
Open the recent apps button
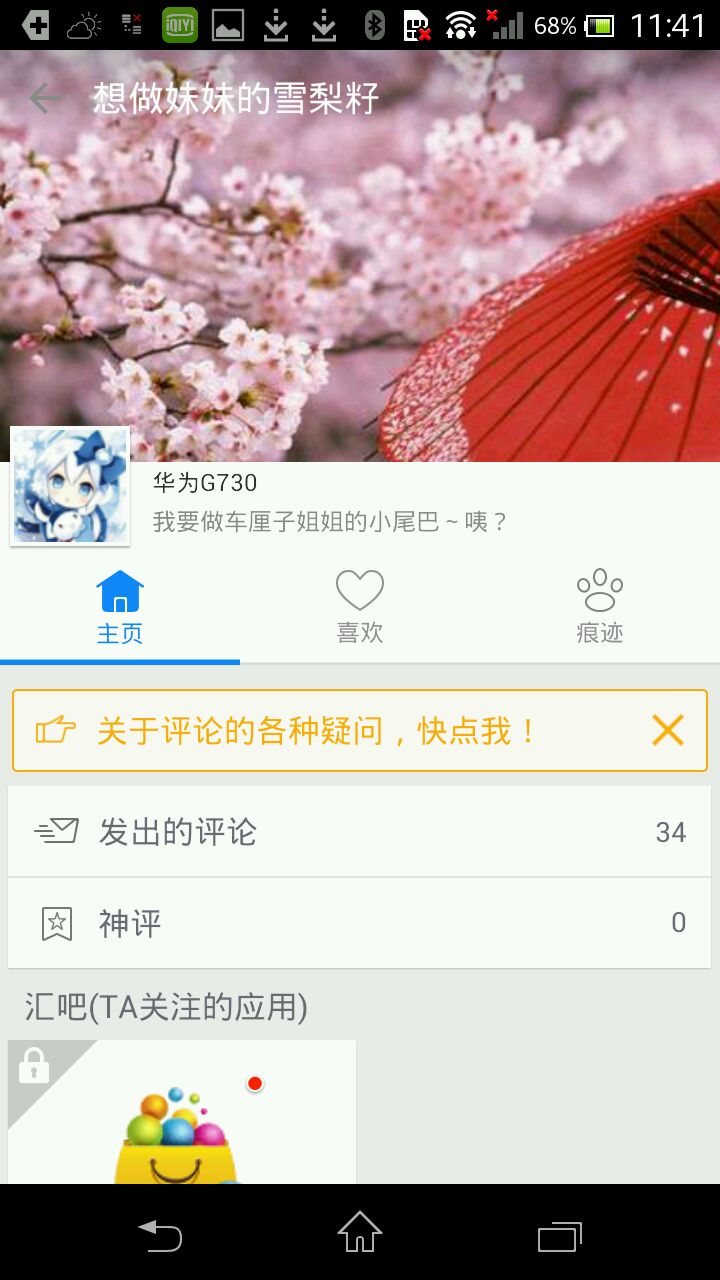(x=560, y=1236)
